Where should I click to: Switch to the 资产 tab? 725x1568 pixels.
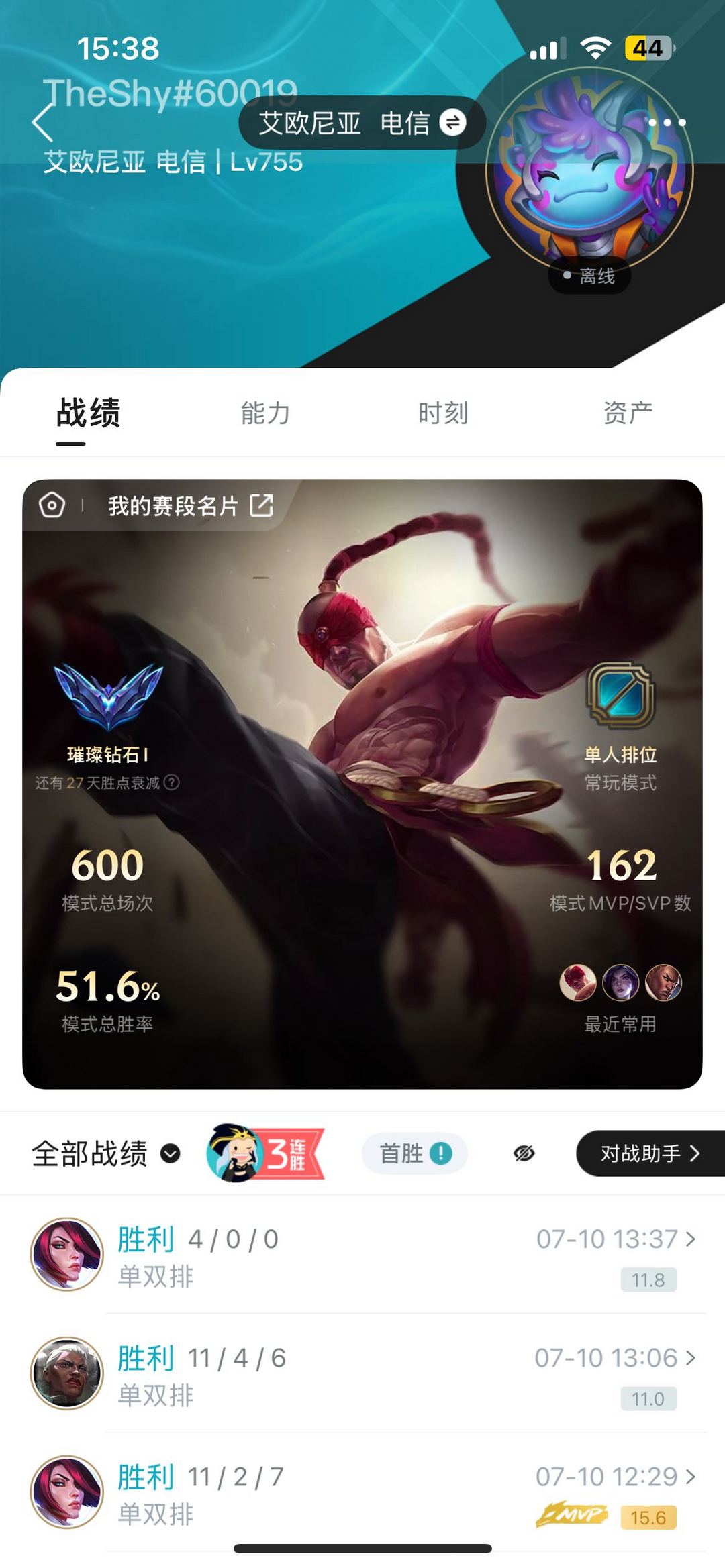[628, 413]
